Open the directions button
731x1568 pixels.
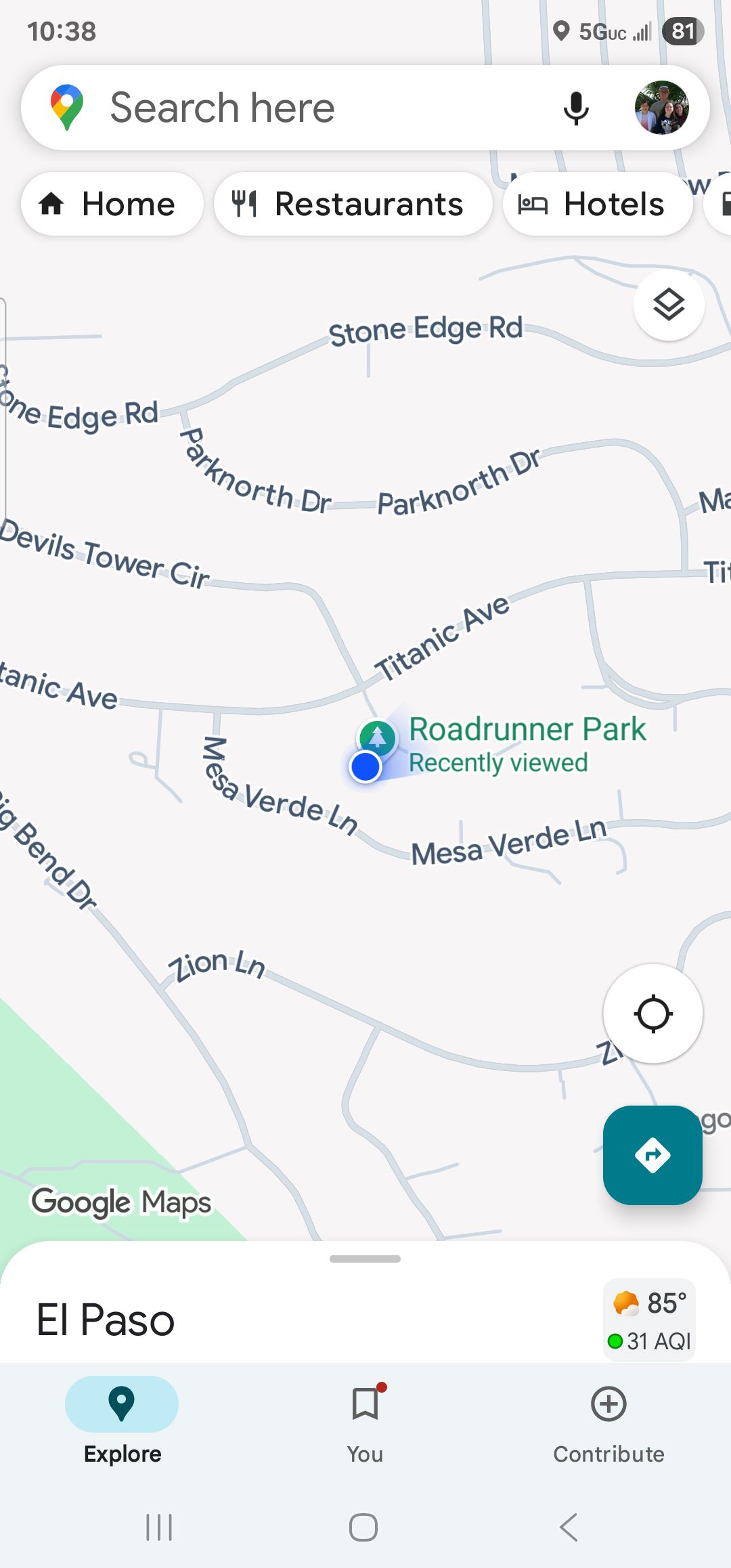tap(652, 1155)
